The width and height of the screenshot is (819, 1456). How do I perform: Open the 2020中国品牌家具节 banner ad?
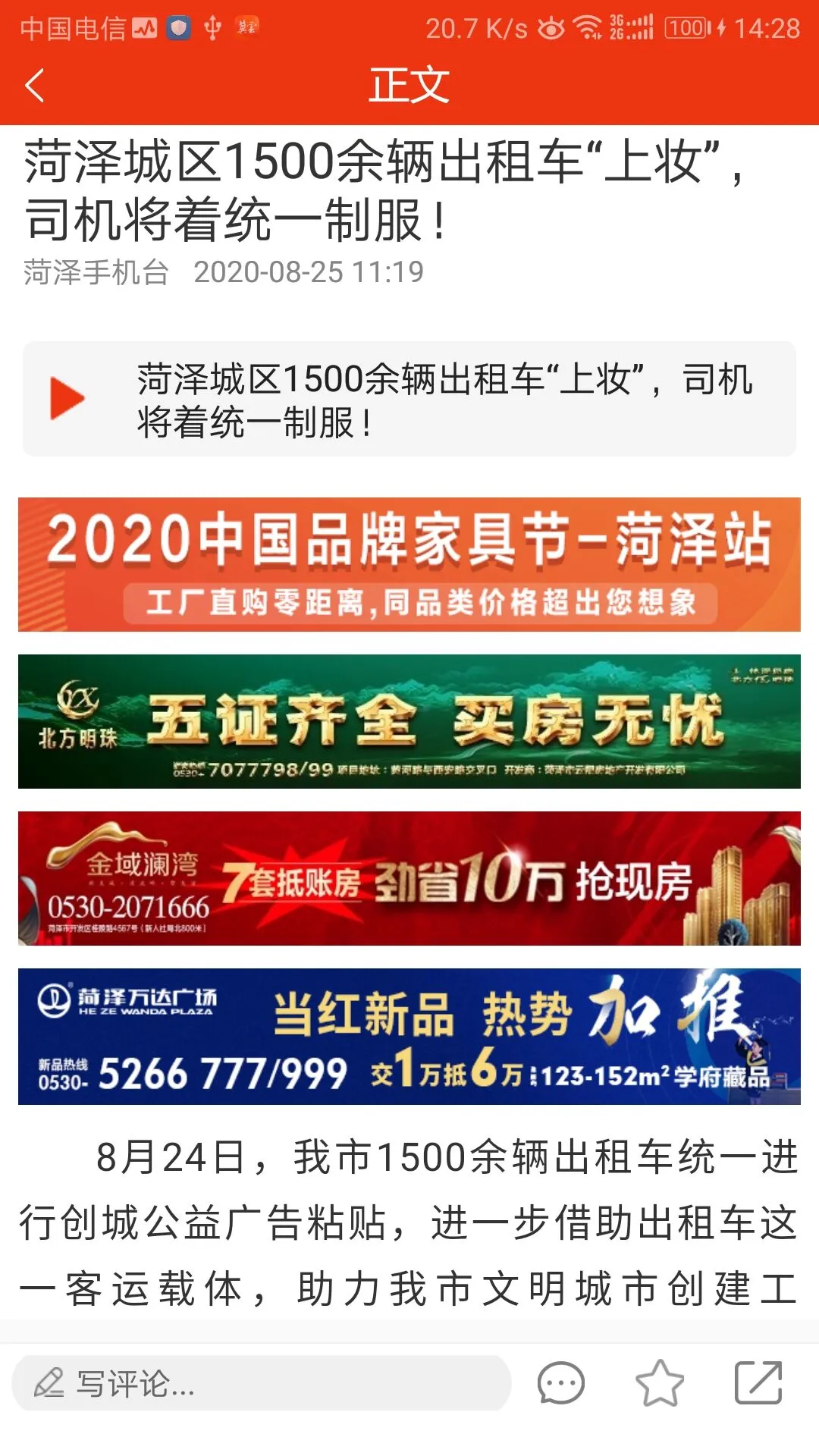click(409, 564)
